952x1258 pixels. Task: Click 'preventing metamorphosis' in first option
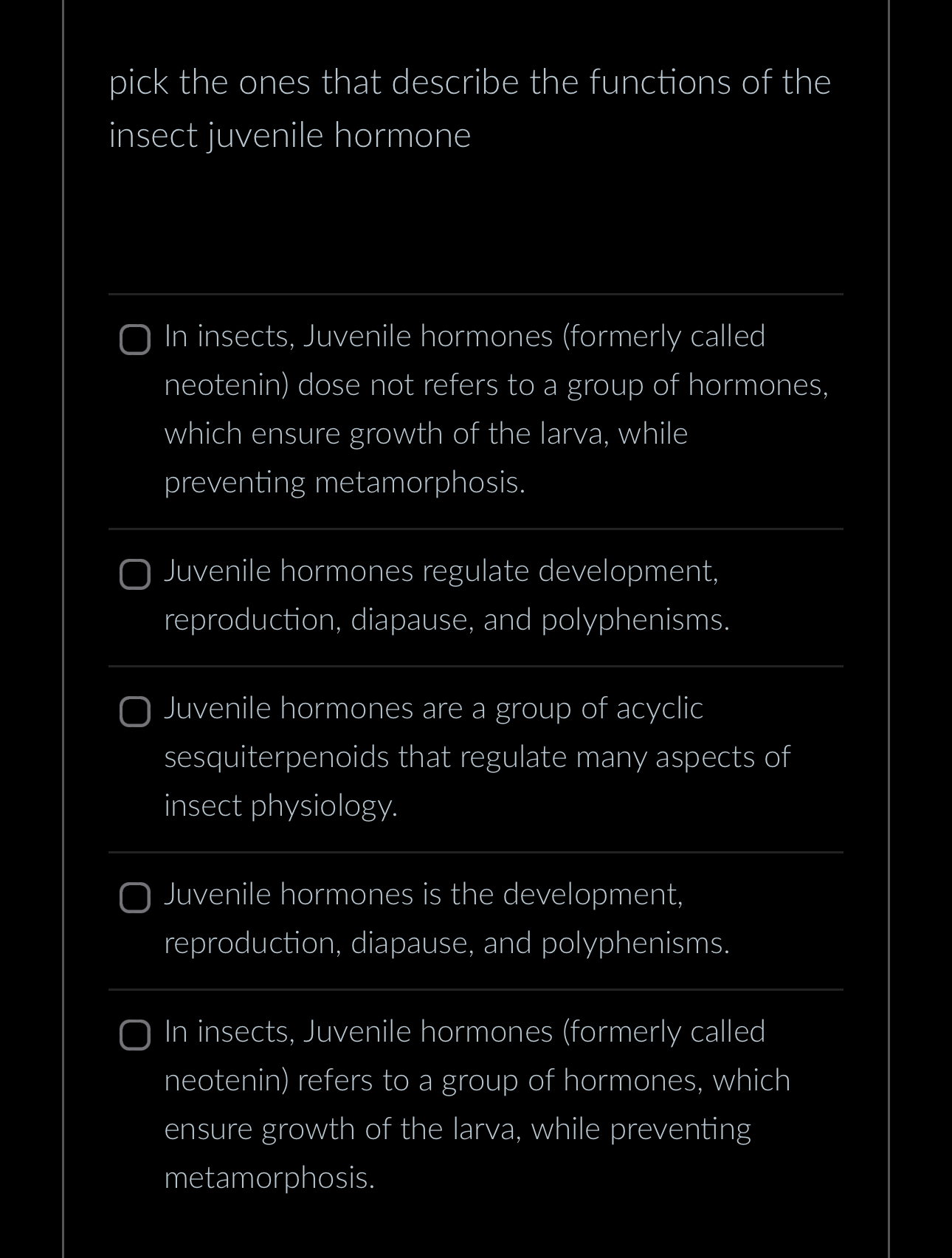(343, 482)
